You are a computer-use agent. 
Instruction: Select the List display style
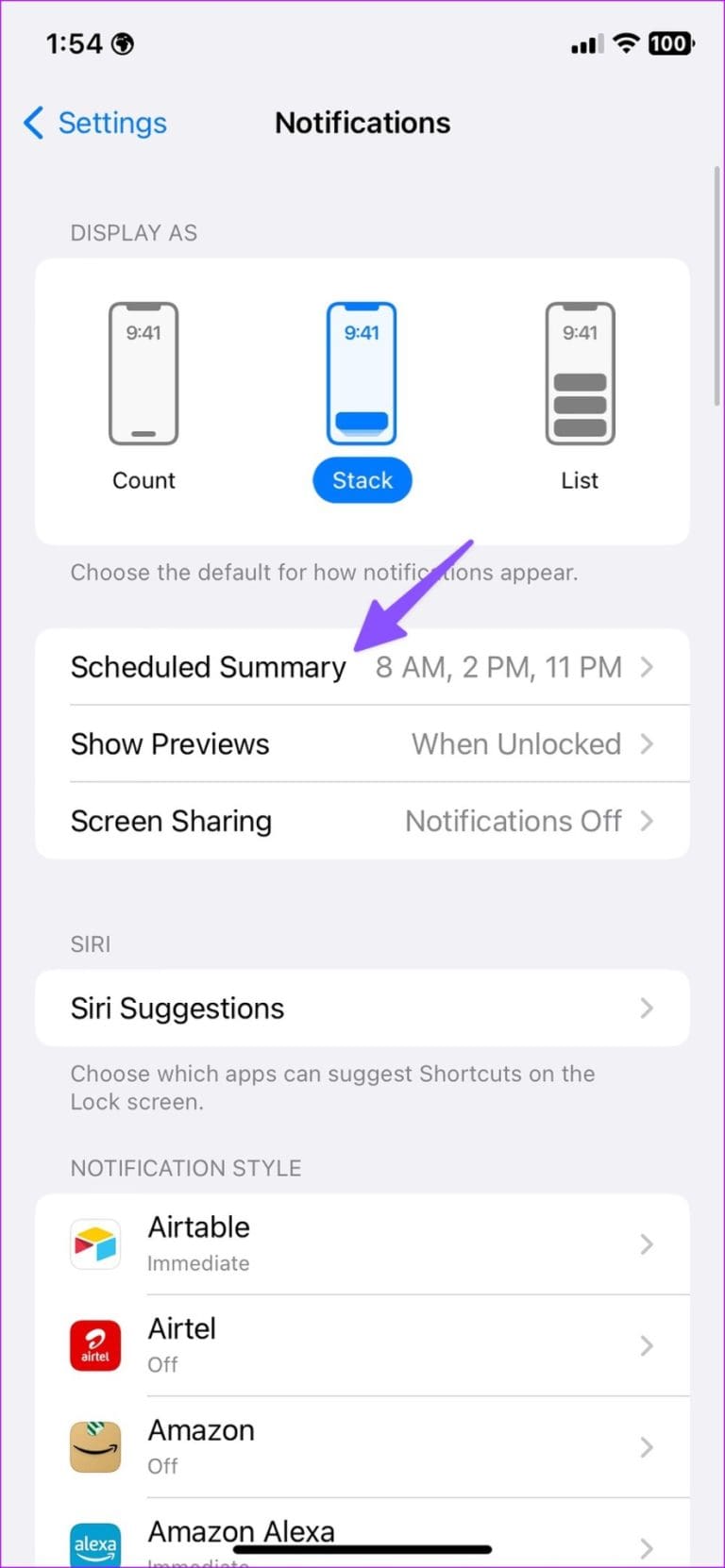(580, 396)
